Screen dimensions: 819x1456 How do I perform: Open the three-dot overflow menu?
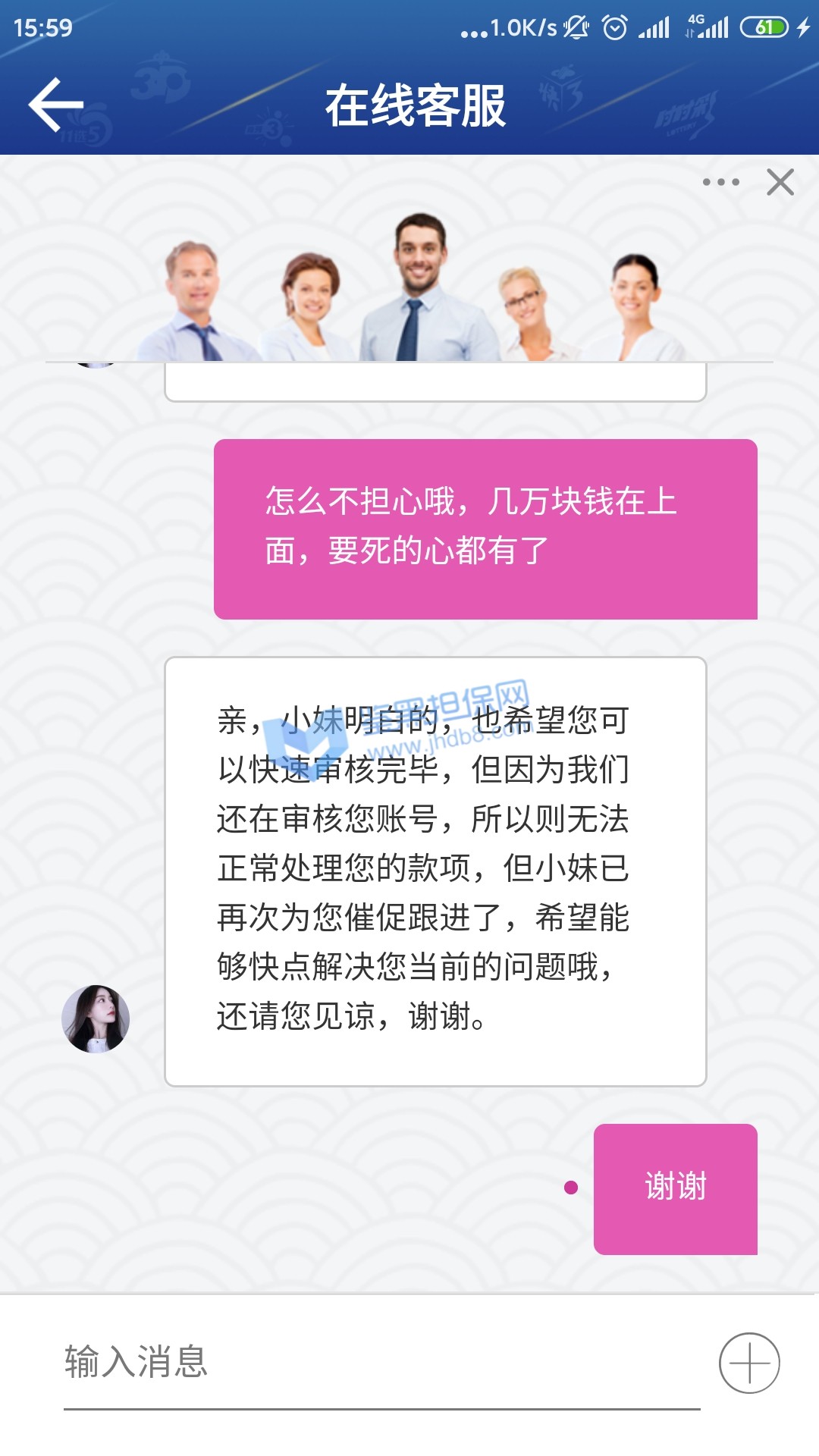720,182
